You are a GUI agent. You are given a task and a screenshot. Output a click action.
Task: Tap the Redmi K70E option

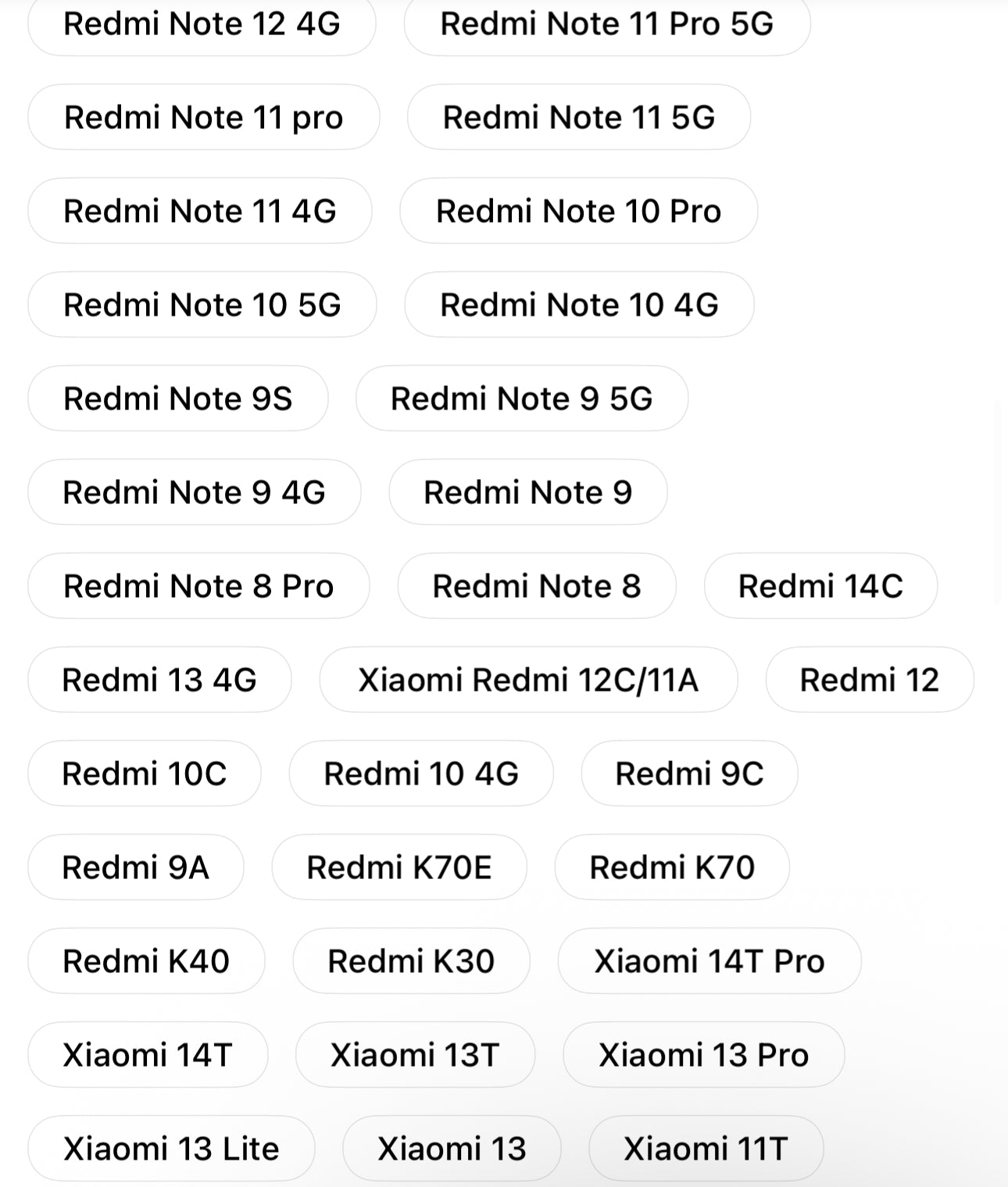click(x=399, y=867)
